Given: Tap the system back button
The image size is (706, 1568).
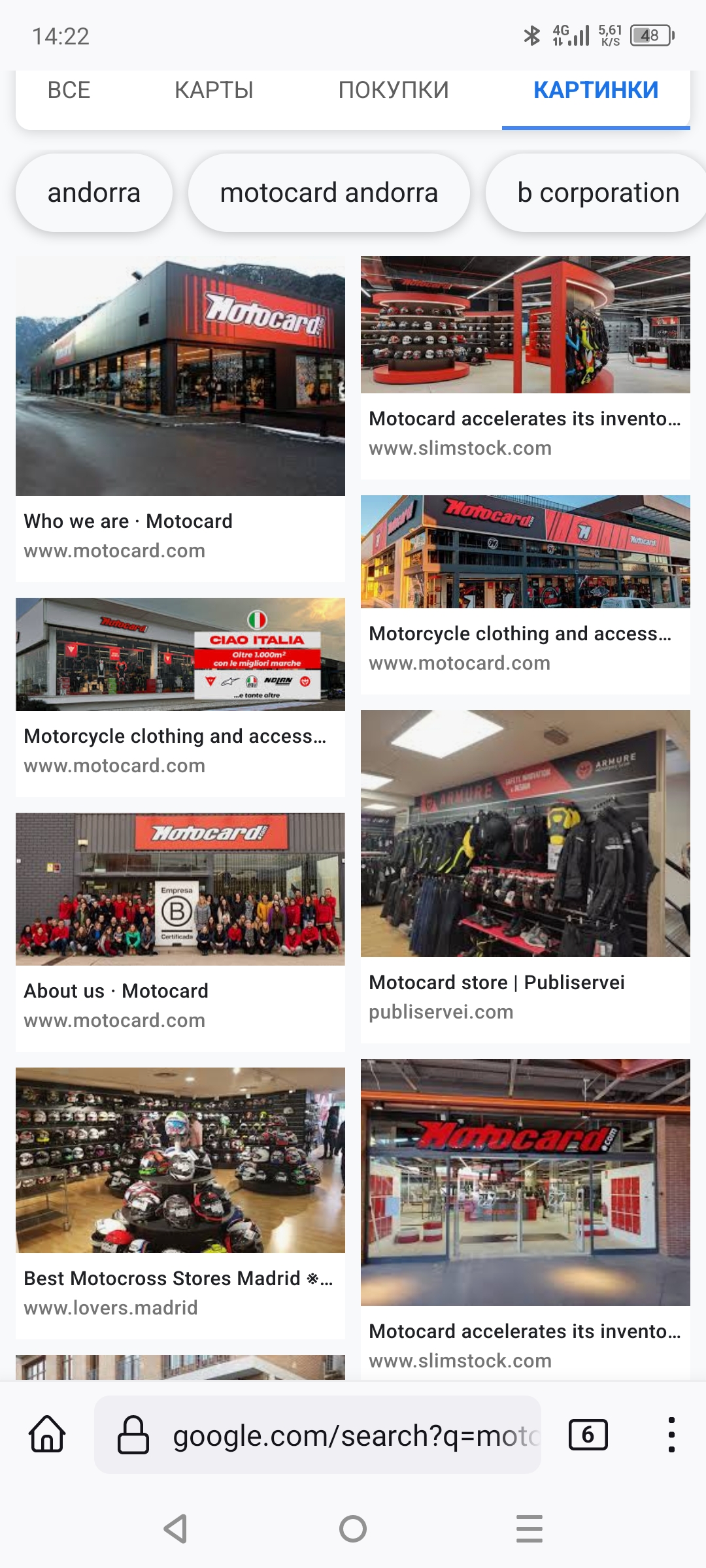Looking at the screenshot, I should coord(176,1529).
